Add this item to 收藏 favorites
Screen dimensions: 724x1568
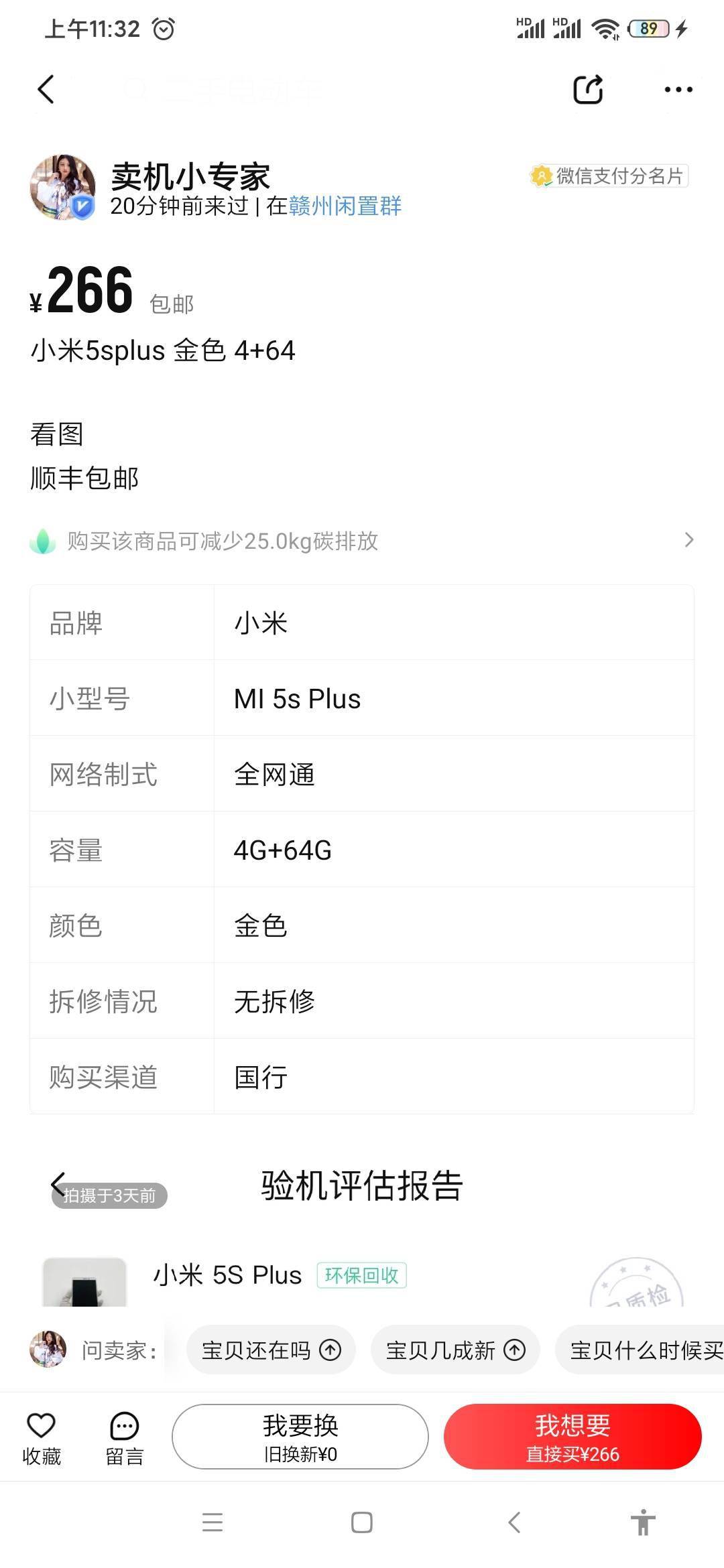tap(41, 1437)
